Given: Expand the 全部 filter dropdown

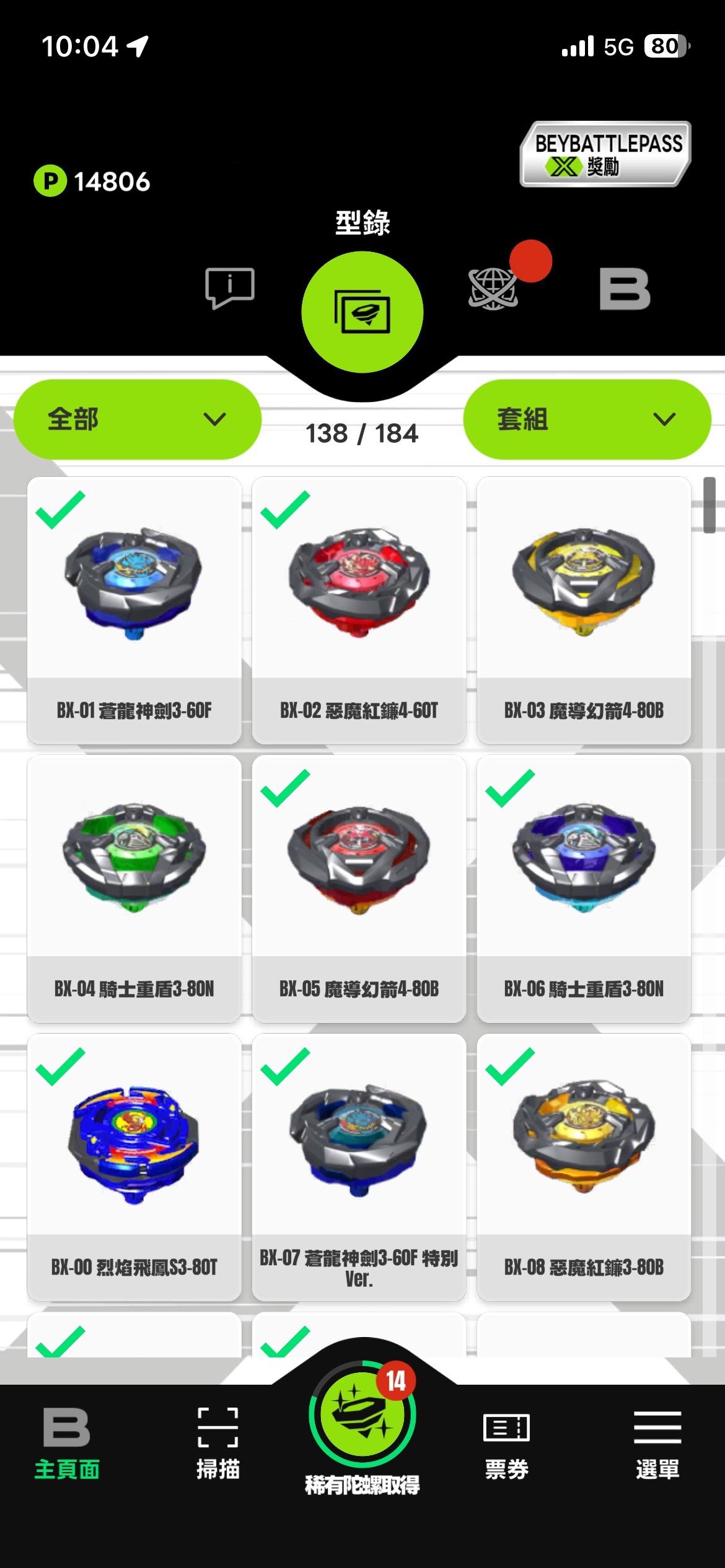Looking at the screenshot, I should 137,419.
